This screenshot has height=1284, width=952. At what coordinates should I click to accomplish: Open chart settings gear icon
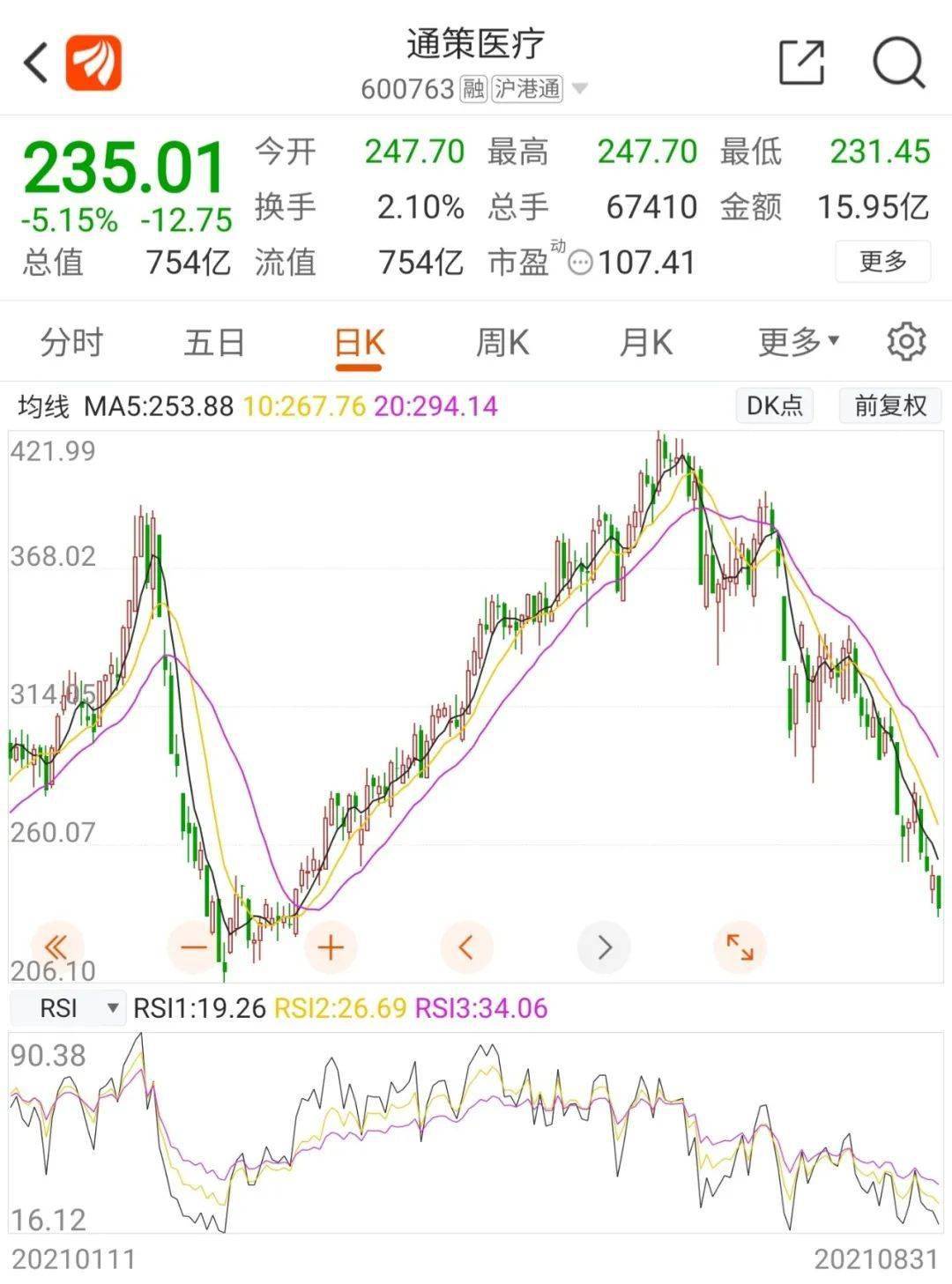906,341
